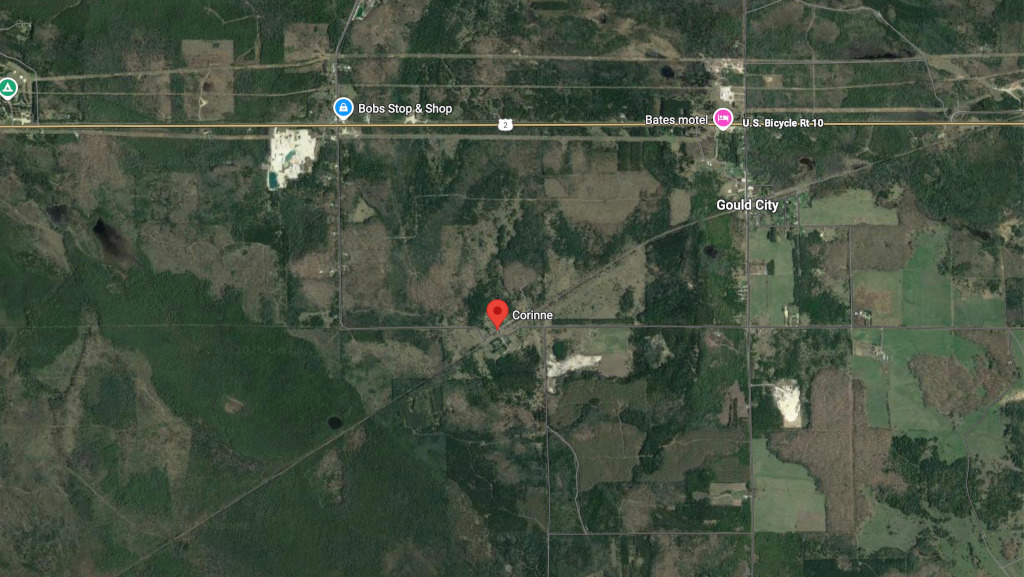Open the Bobs Stop & Shop marker
Image resolution: width=1024 pixels, height=577 pixels.
coord(343,107)
